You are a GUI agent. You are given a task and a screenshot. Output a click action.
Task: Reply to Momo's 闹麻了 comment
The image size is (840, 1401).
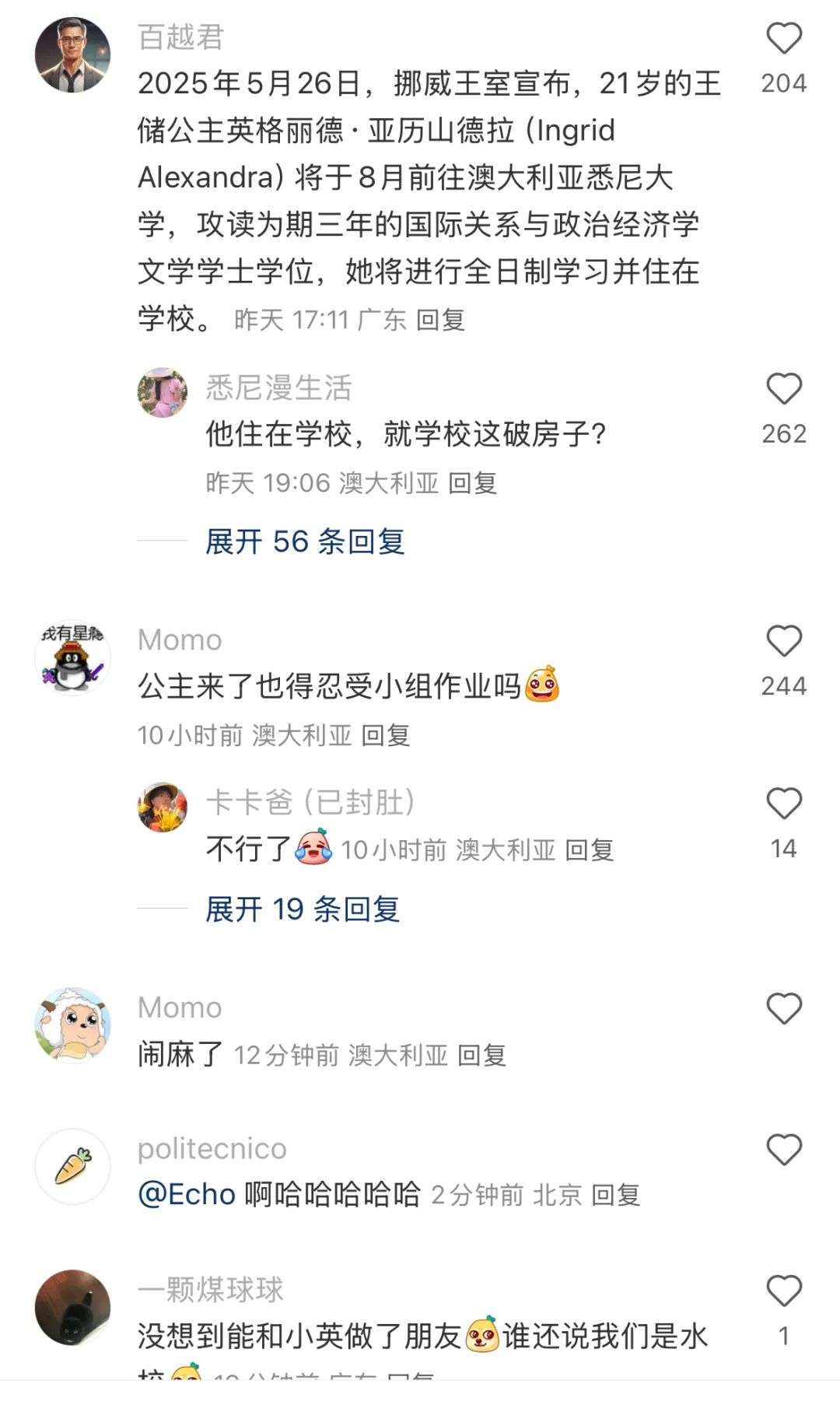point(481,1056)
